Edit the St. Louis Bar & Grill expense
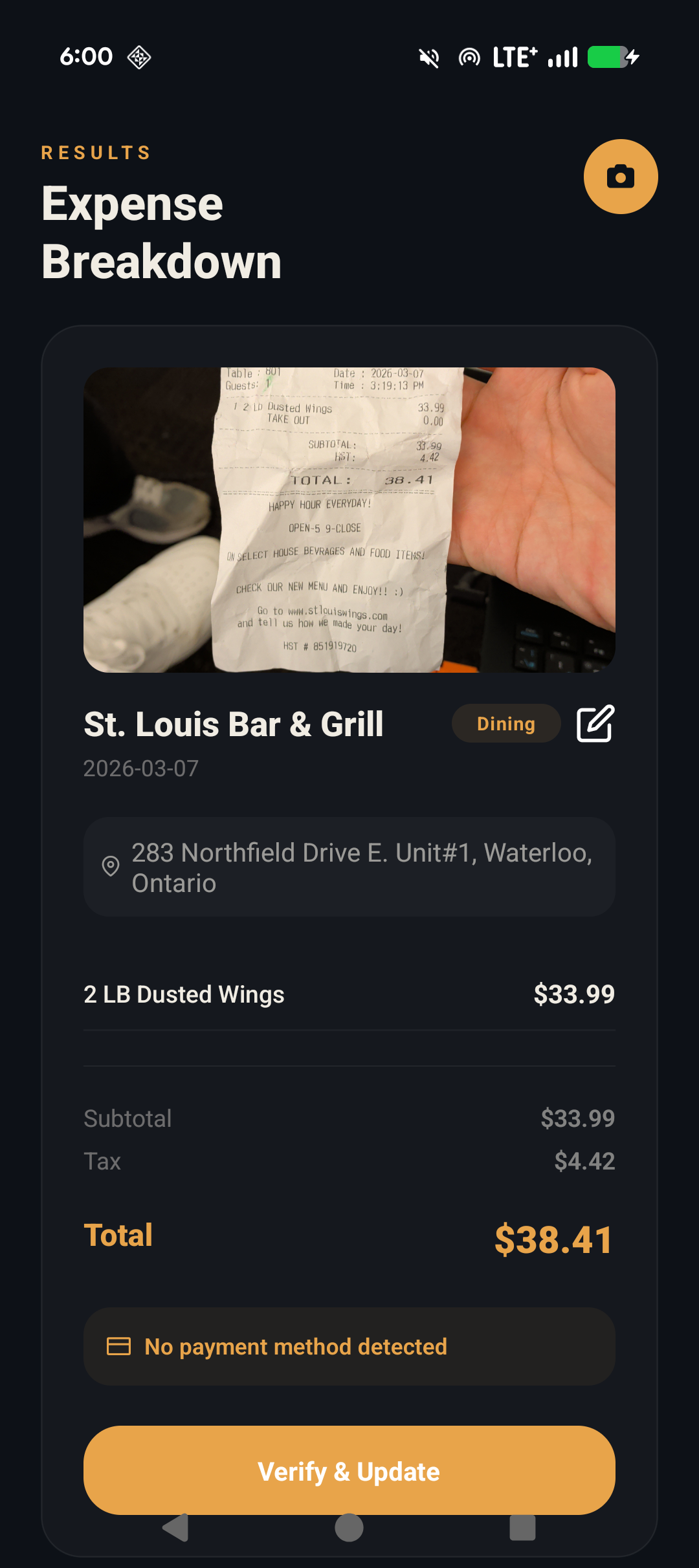Image resolution: width=699 pixels, height=1568 pixels. [595, 723]
